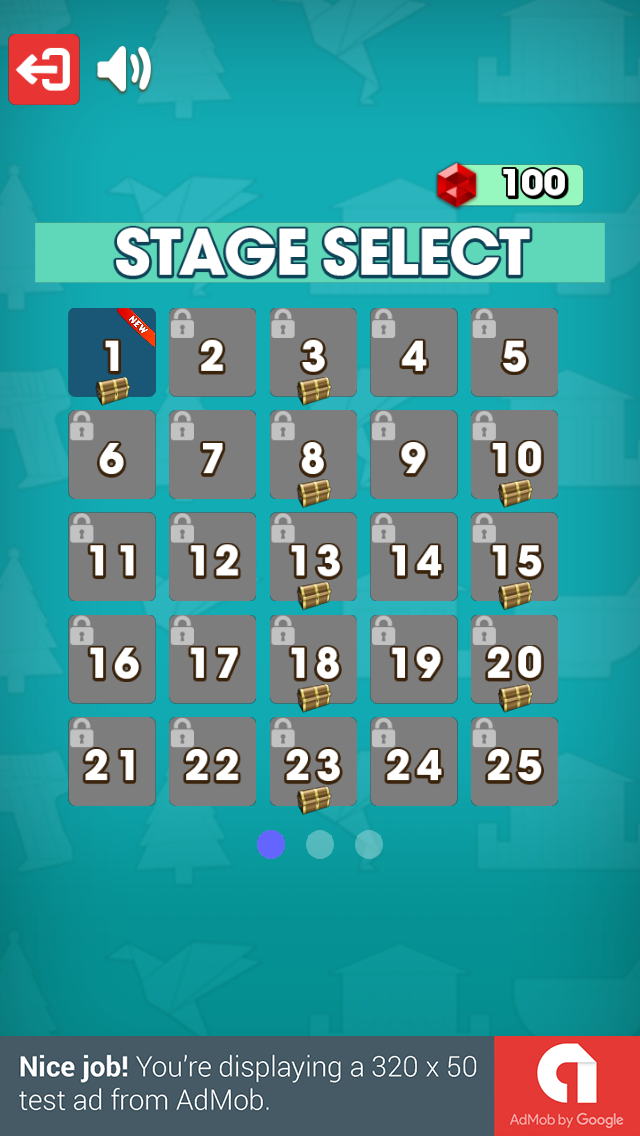
Task: Select stage 16 tile
Action: 112,660
